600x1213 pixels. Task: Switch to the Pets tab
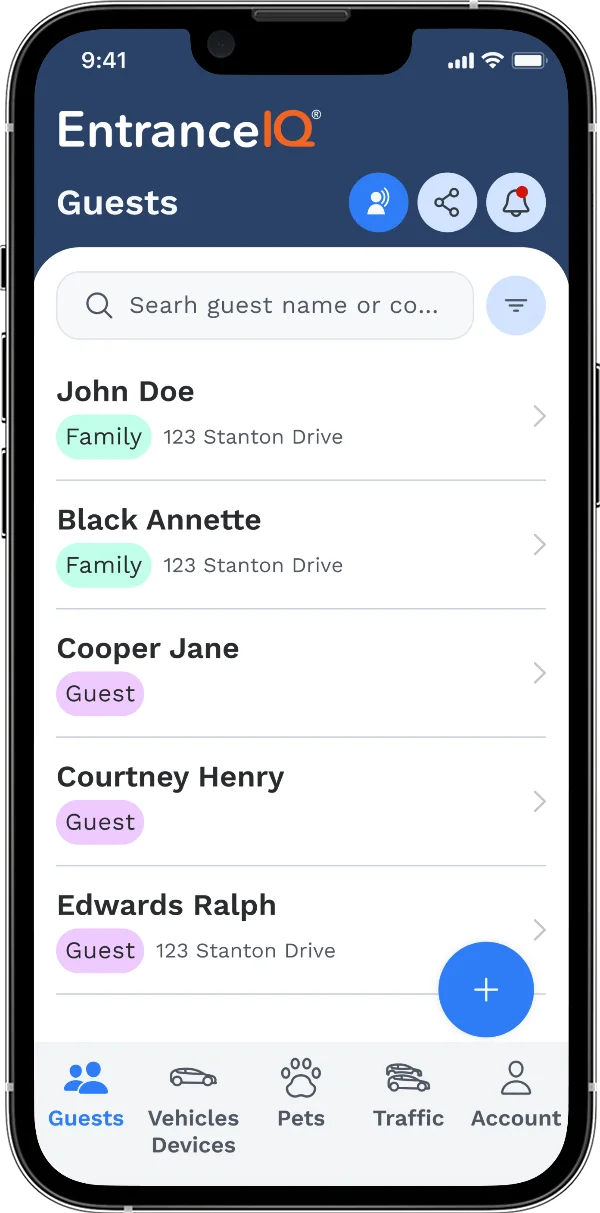[301, 1095]
